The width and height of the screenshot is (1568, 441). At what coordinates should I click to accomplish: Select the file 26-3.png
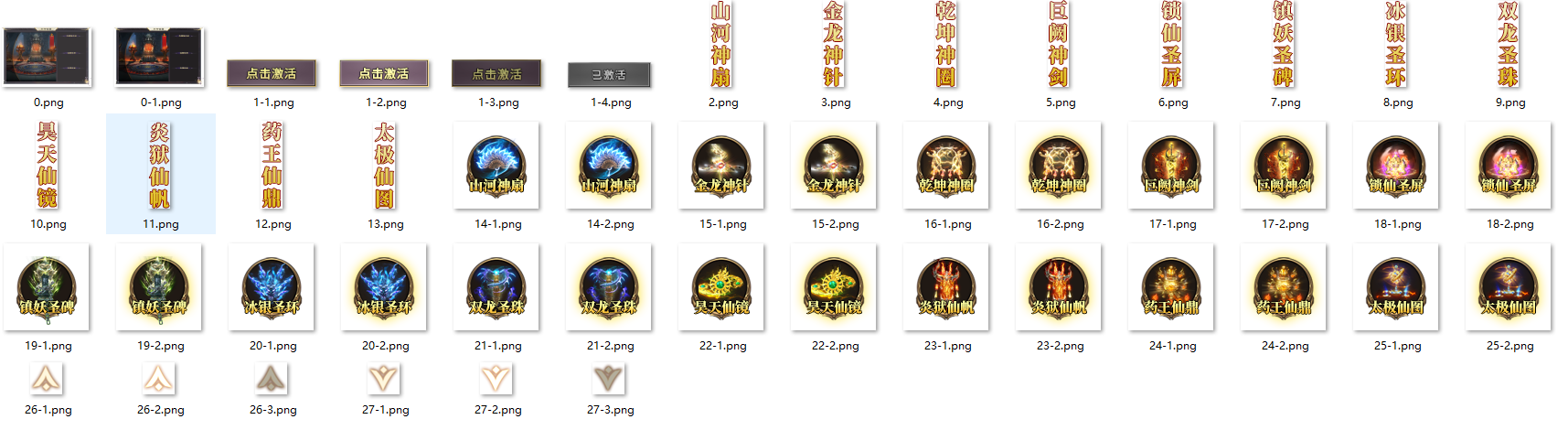(272, 379)
